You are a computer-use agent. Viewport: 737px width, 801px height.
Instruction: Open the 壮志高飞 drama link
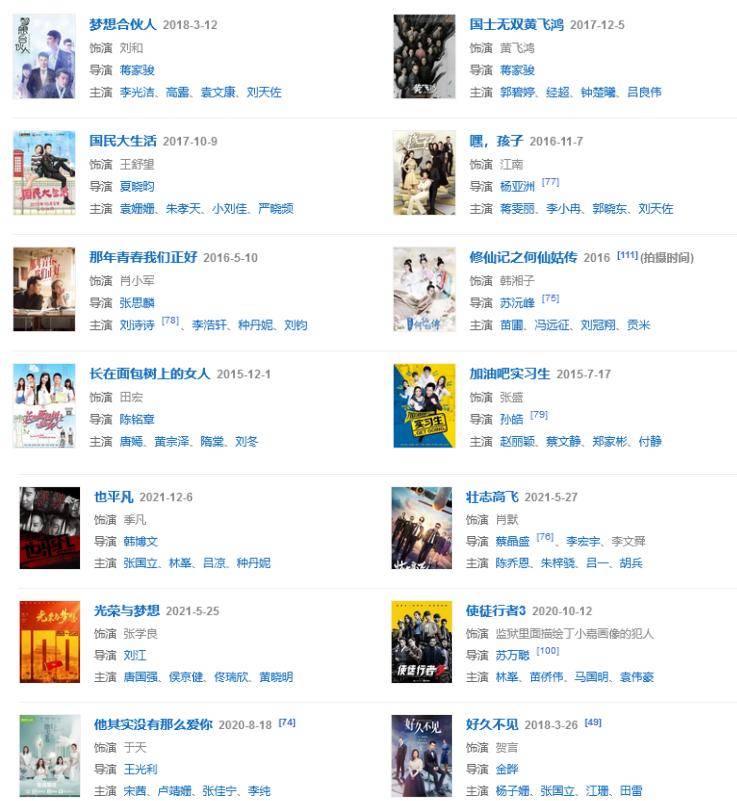pos(492,497)
